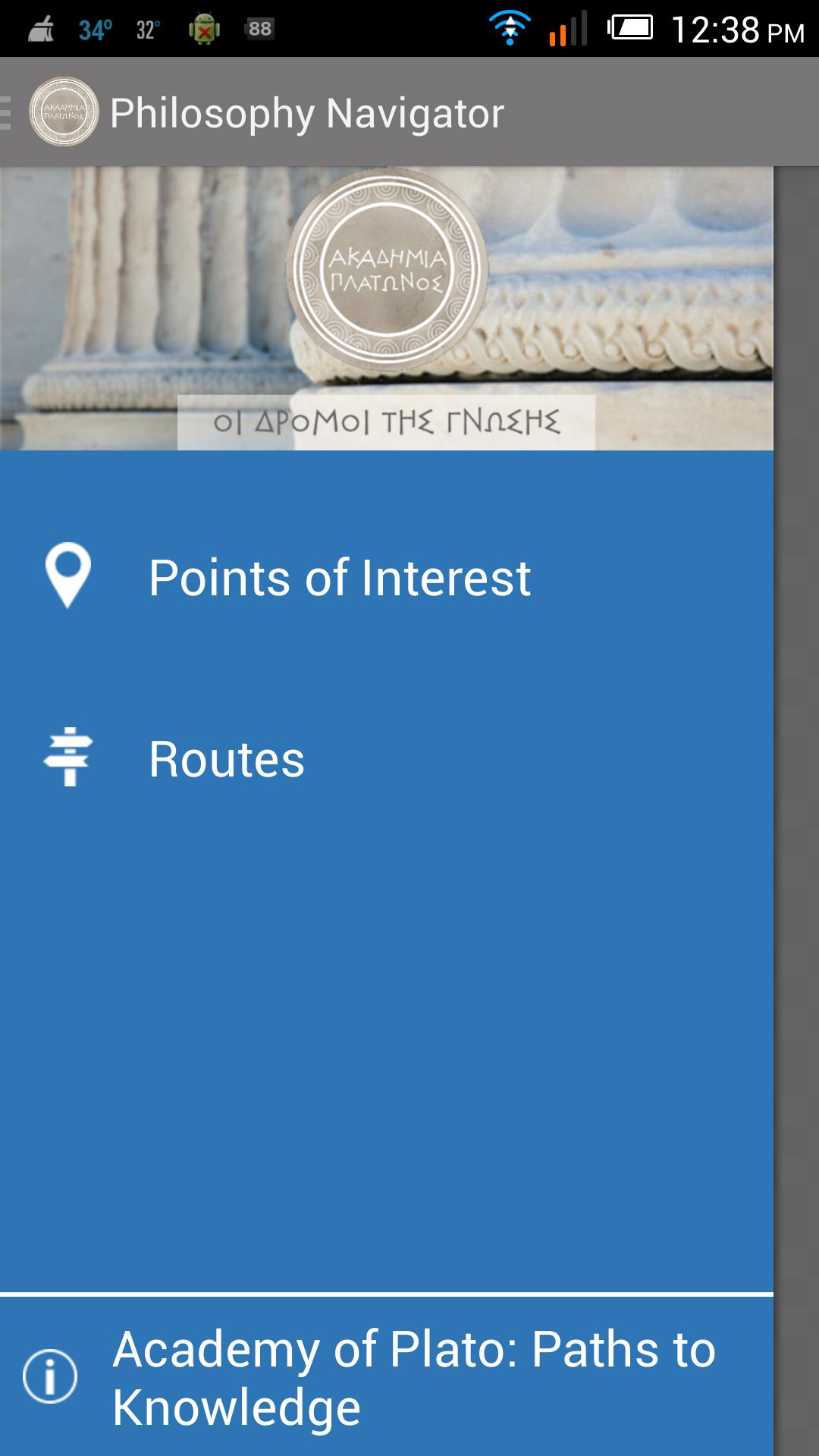The height and width of the screenshot is (1456, 819).
Task: Close the drawer via the app bar logo
Action: point(62,112)
